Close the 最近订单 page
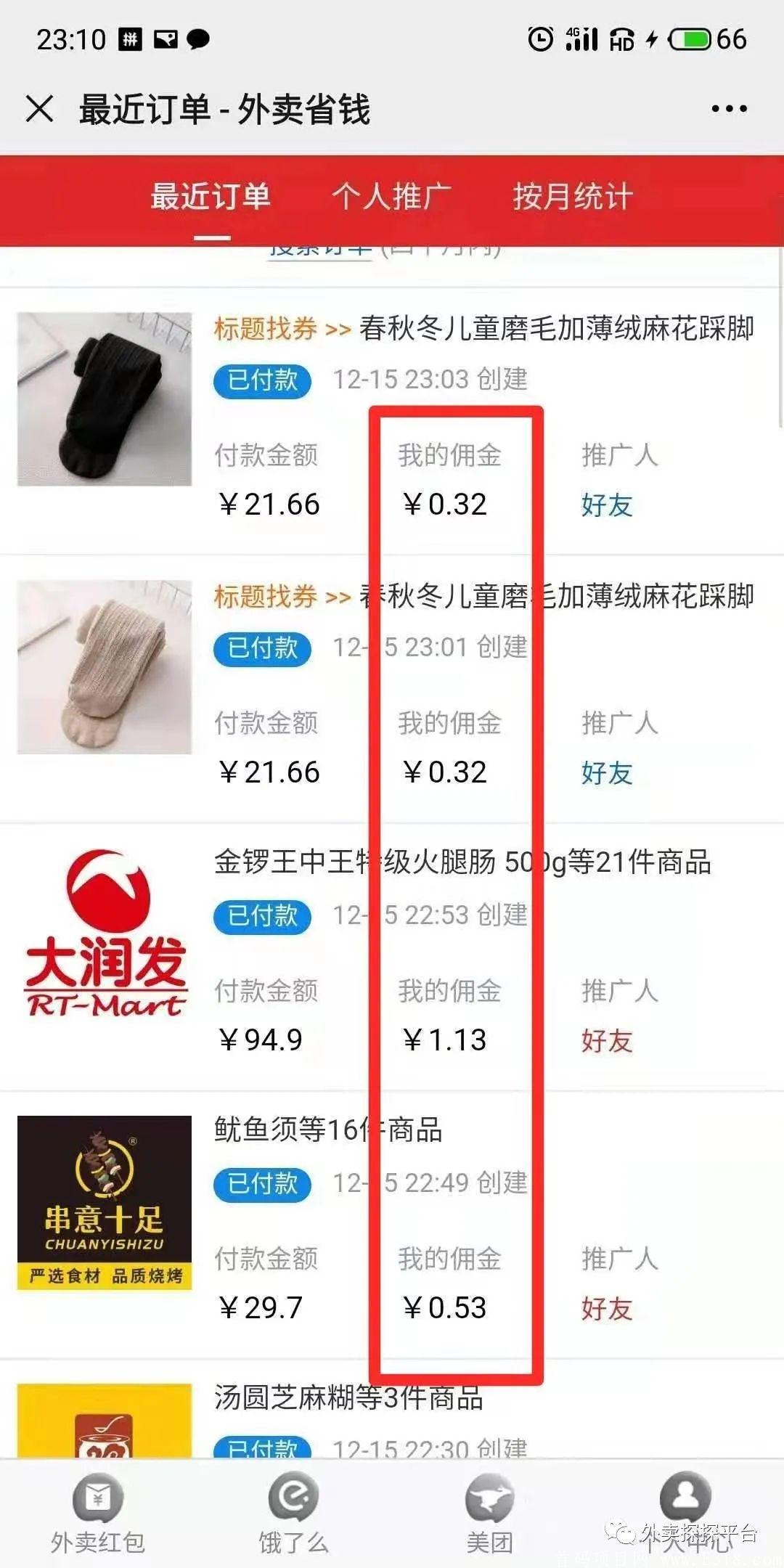Viewport: 784px width, 1568px height. (x=39, y=110)
